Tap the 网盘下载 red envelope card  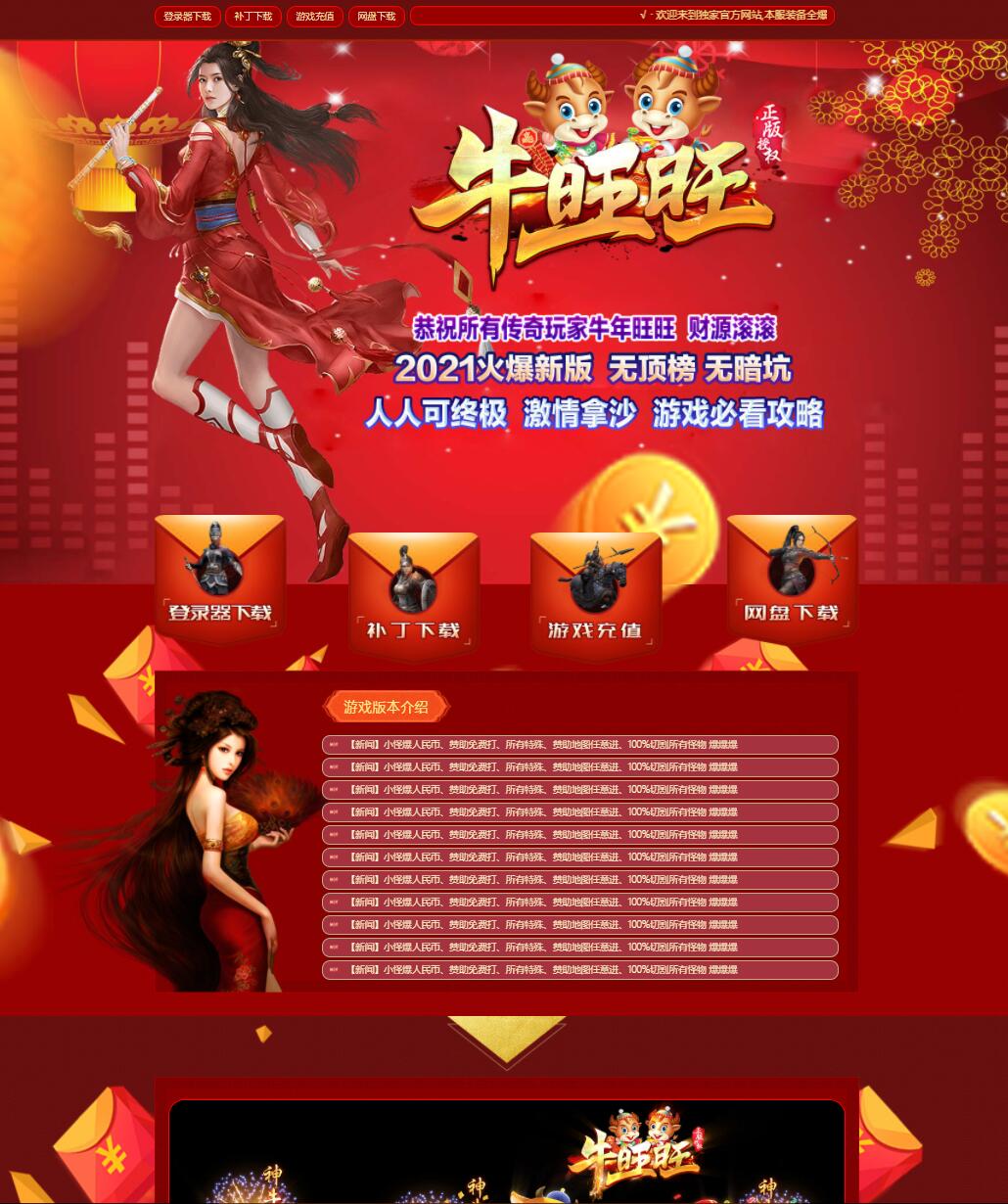792,579
